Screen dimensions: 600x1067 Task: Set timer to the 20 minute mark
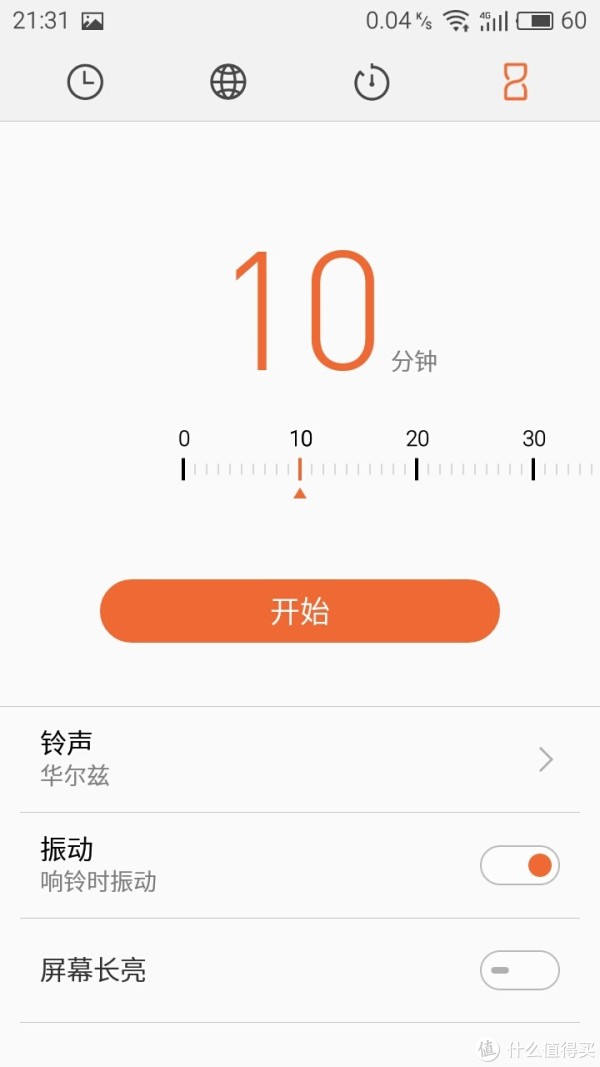[x=417, y=469]
